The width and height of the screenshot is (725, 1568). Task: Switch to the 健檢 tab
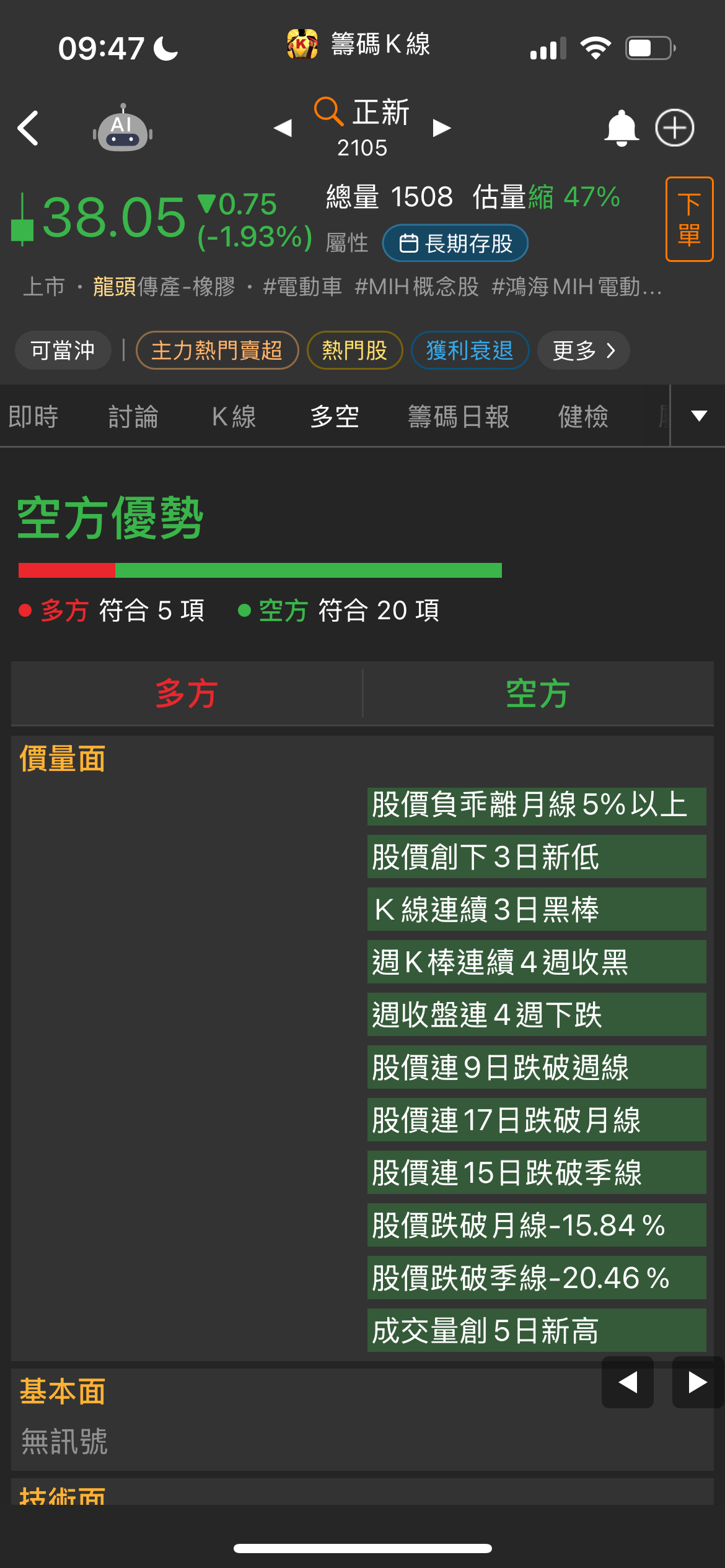583,416
